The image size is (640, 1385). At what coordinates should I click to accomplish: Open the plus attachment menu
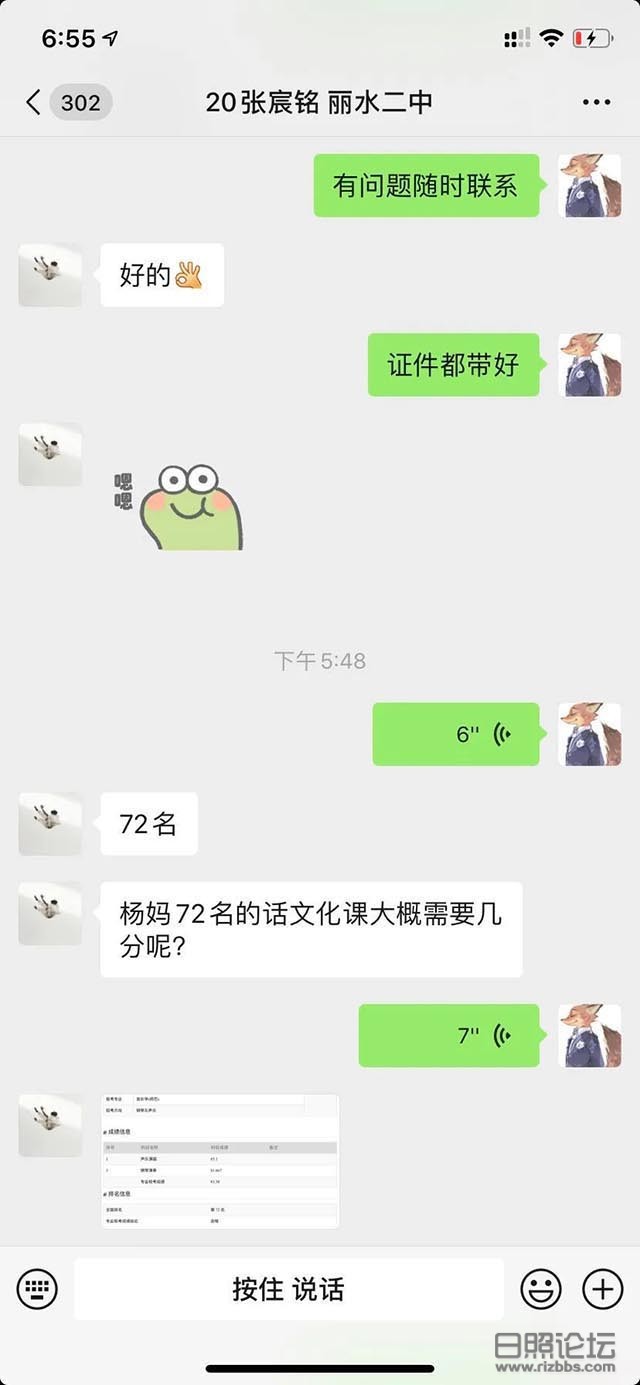click(602, 1289)
